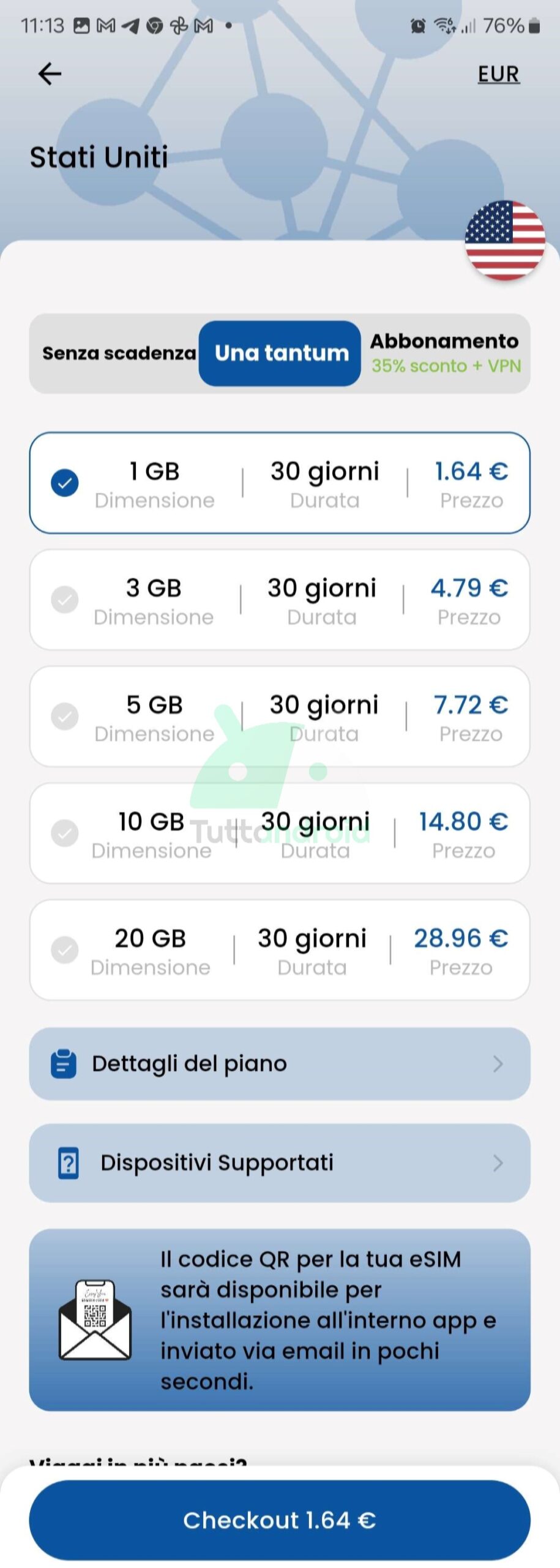Switch to the Senza scadenza tab

tap(119, 353)
